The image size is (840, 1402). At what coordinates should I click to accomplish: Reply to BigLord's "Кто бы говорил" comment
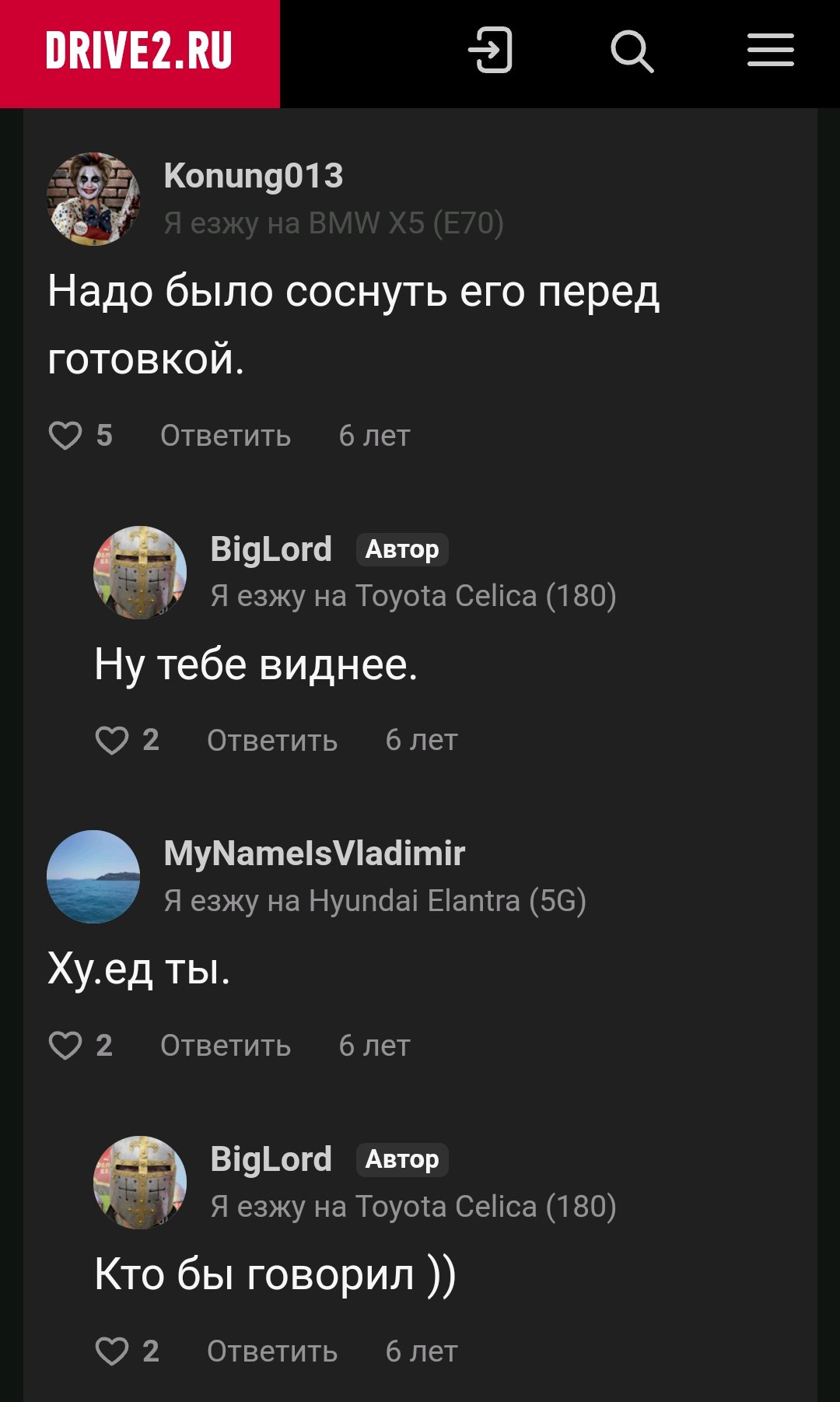[272, 1351]
